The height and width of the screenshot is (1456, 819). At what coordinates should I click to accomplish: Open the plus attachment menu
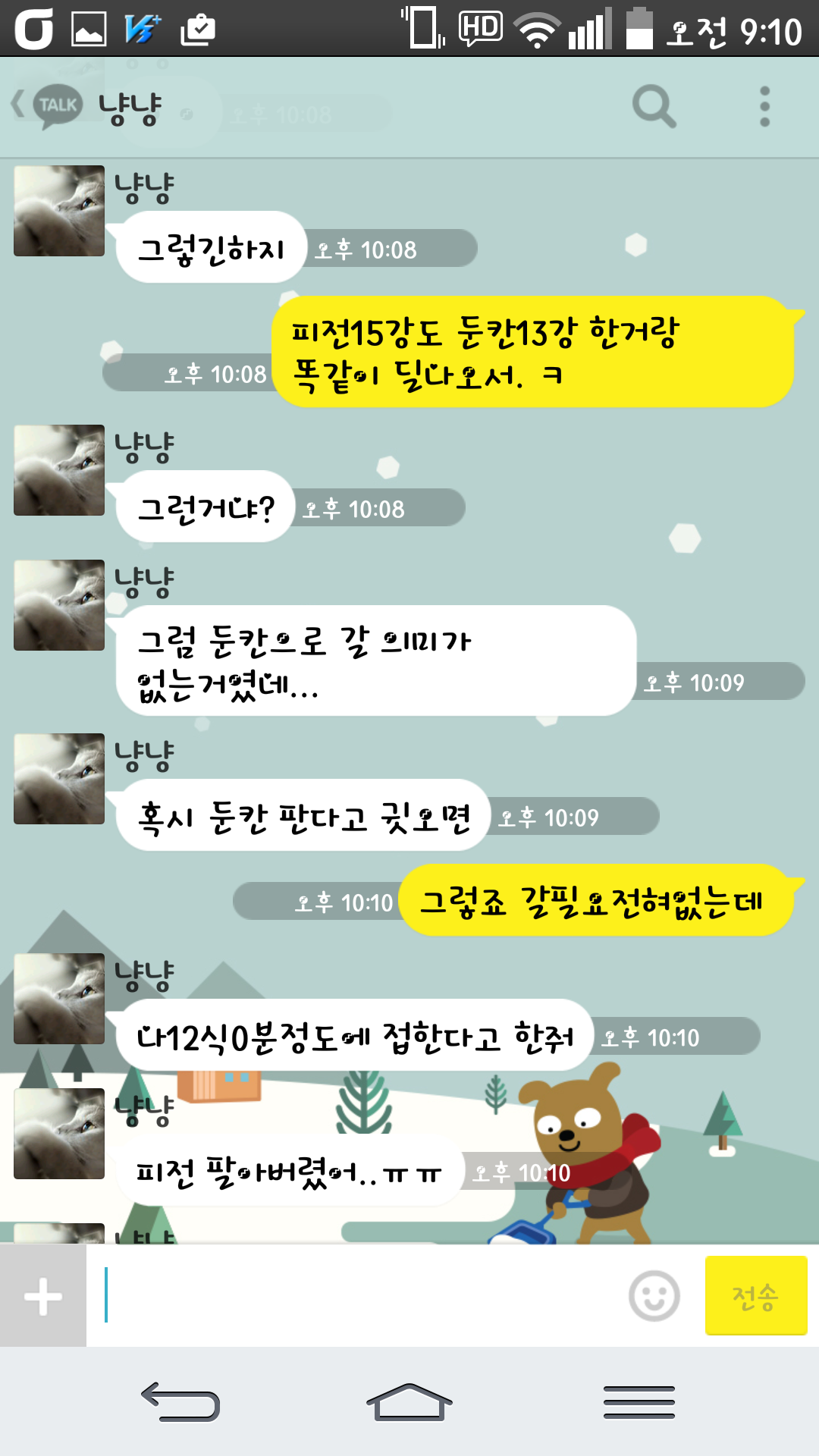tap(43, 1296)
